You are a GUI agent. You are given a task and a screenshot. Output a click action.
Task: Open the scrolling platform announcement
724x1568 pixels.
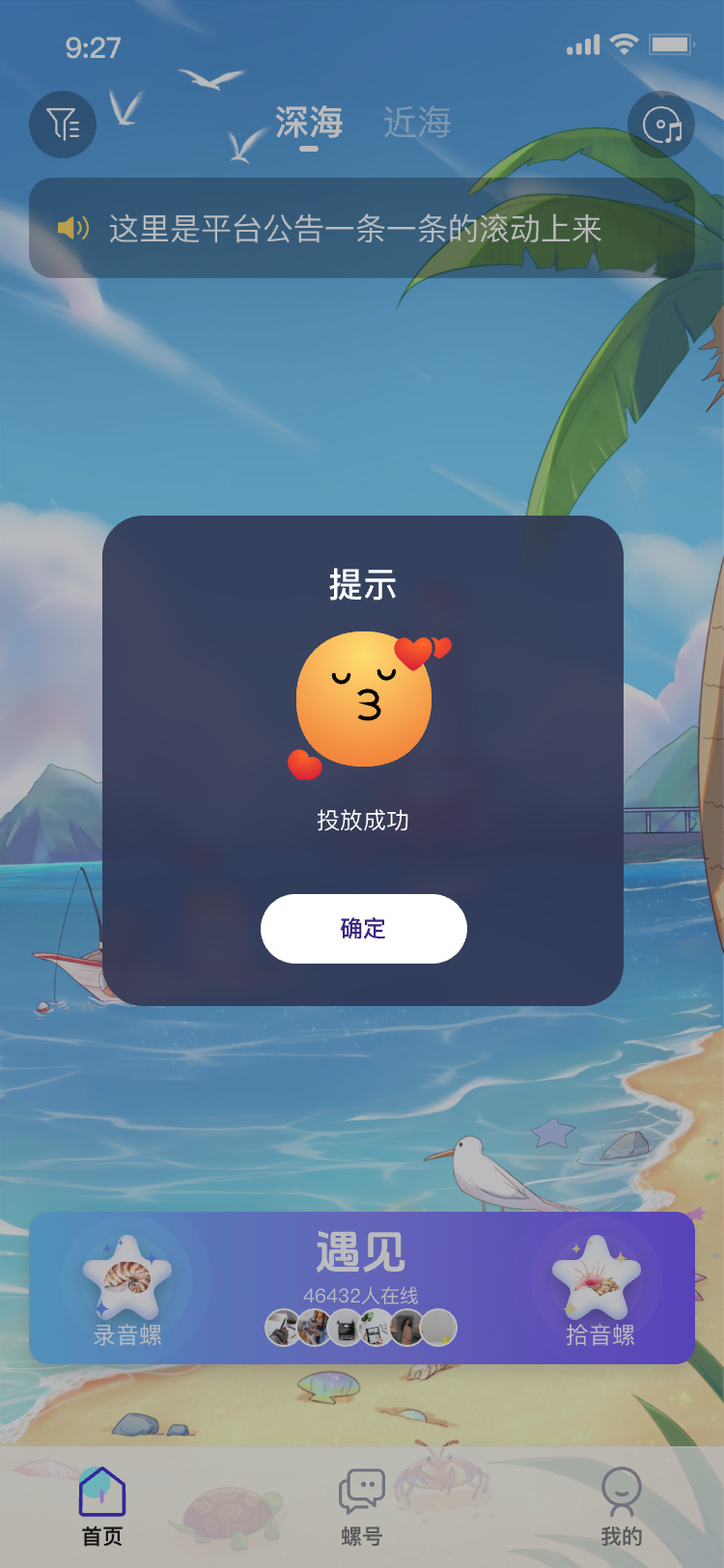coord(362,229)
